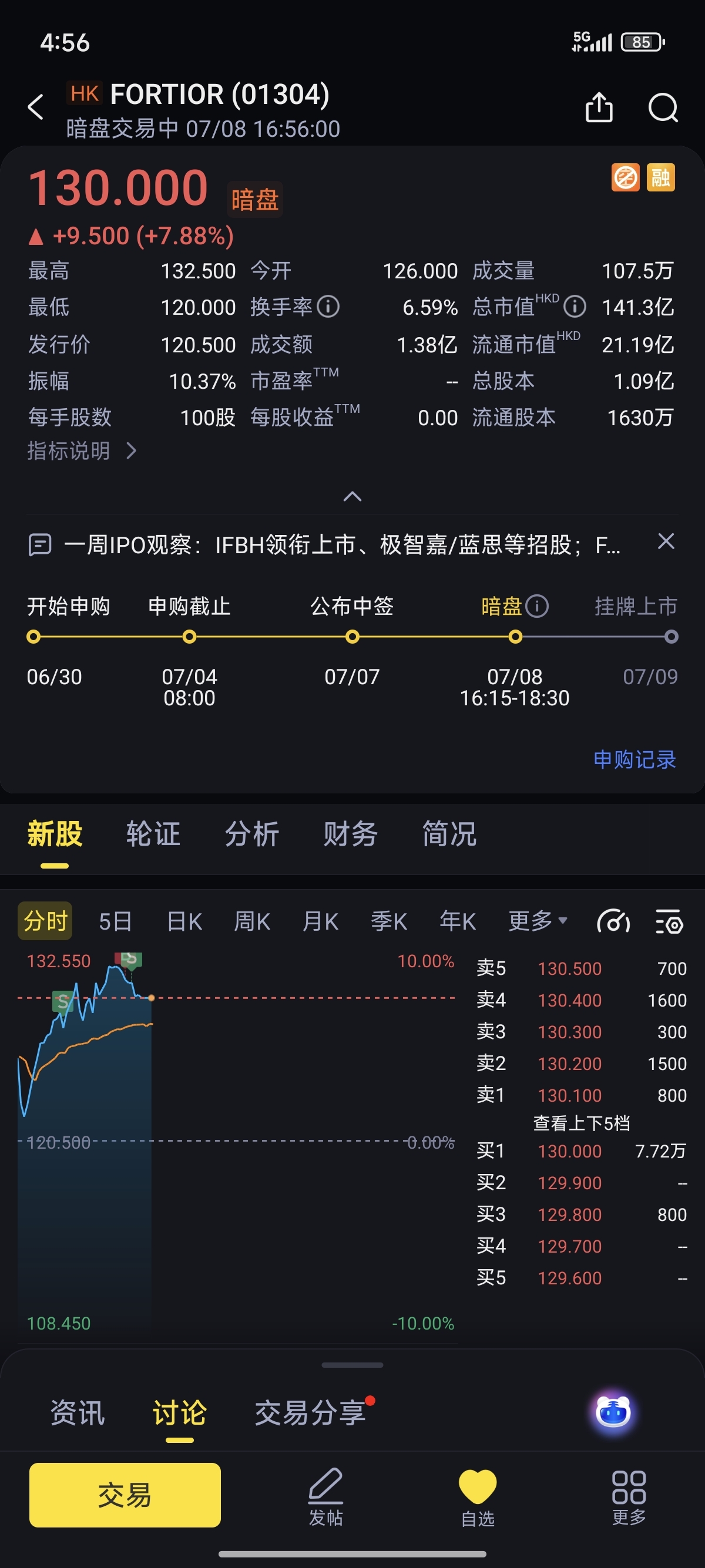This screenshot has height=1568, width=705.
Task: Create a post with 发帖
Action: click(325, 1497)
